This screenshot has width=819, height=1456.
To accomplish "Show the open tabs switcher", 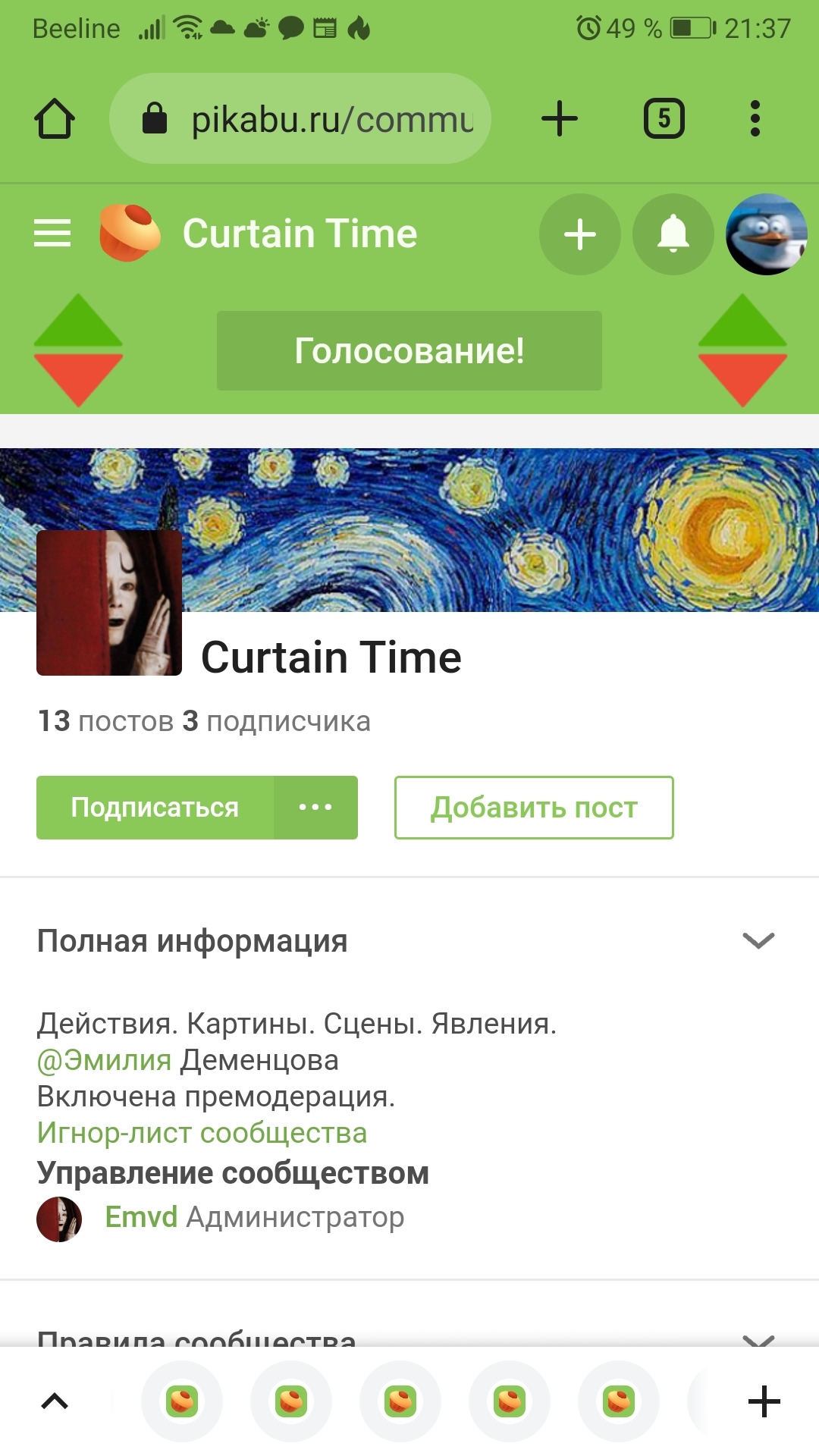I will click(664, 118).
